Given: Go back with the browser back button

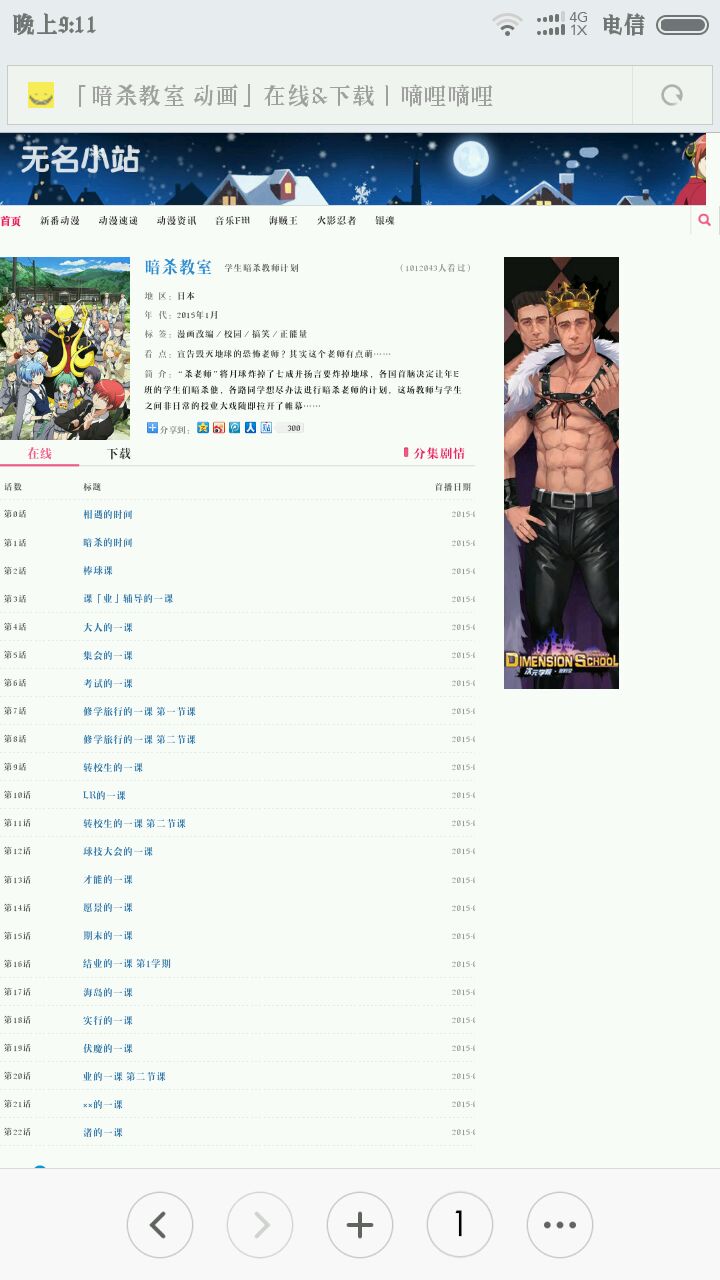Looking at the screenshot, I should 160,1225.
